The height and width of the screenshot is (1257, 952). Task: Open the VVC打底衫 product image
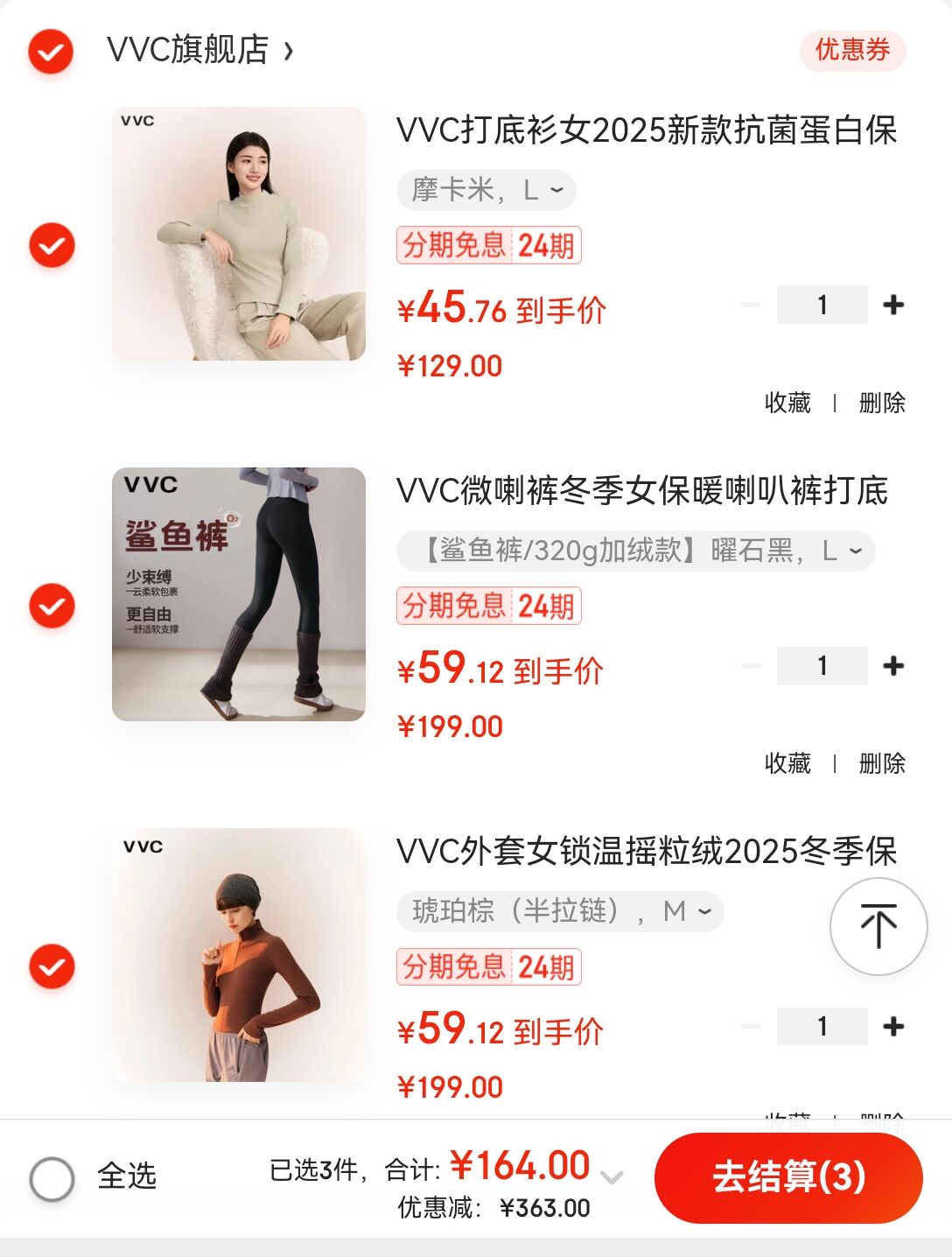point(239,234)
